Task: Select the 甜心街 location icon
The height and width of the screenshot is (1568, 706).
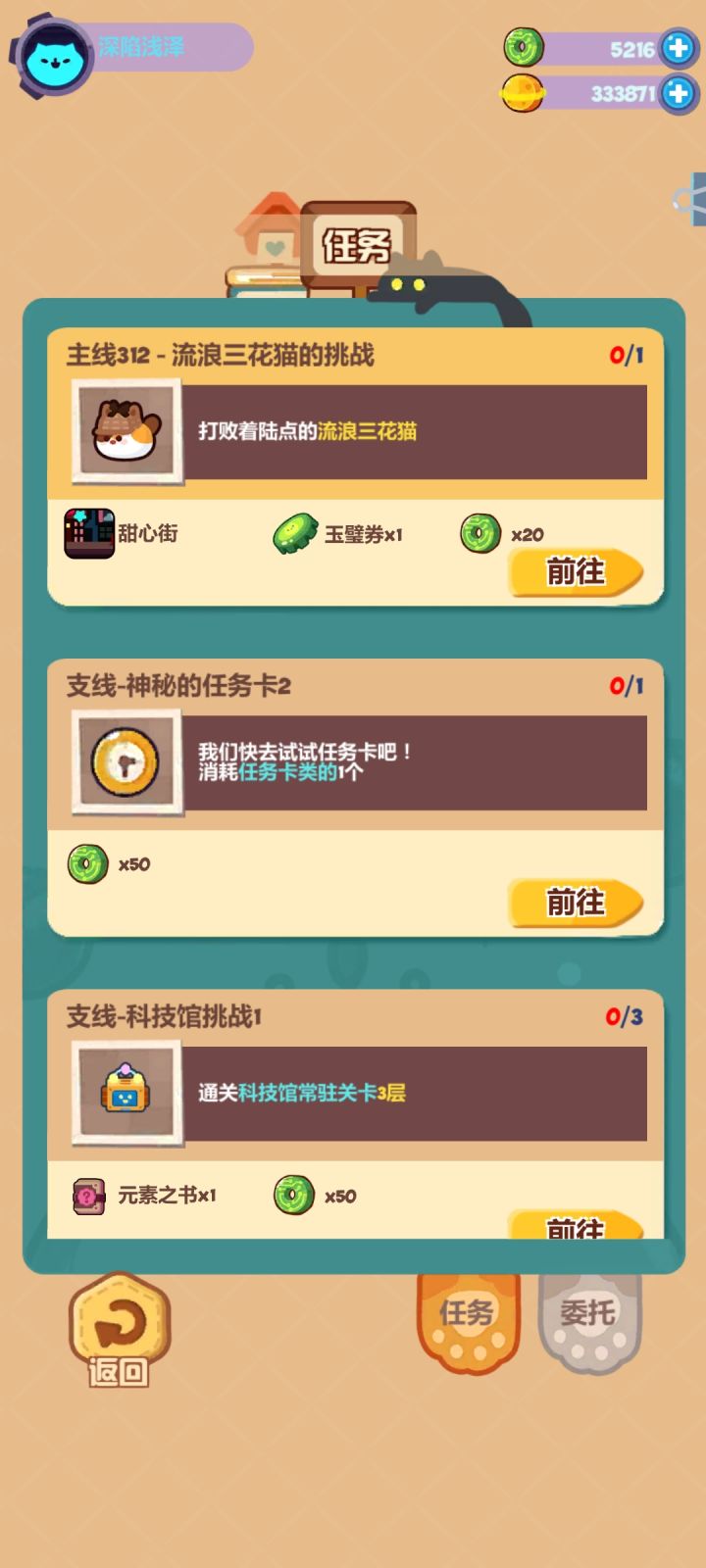Action: 88,533
